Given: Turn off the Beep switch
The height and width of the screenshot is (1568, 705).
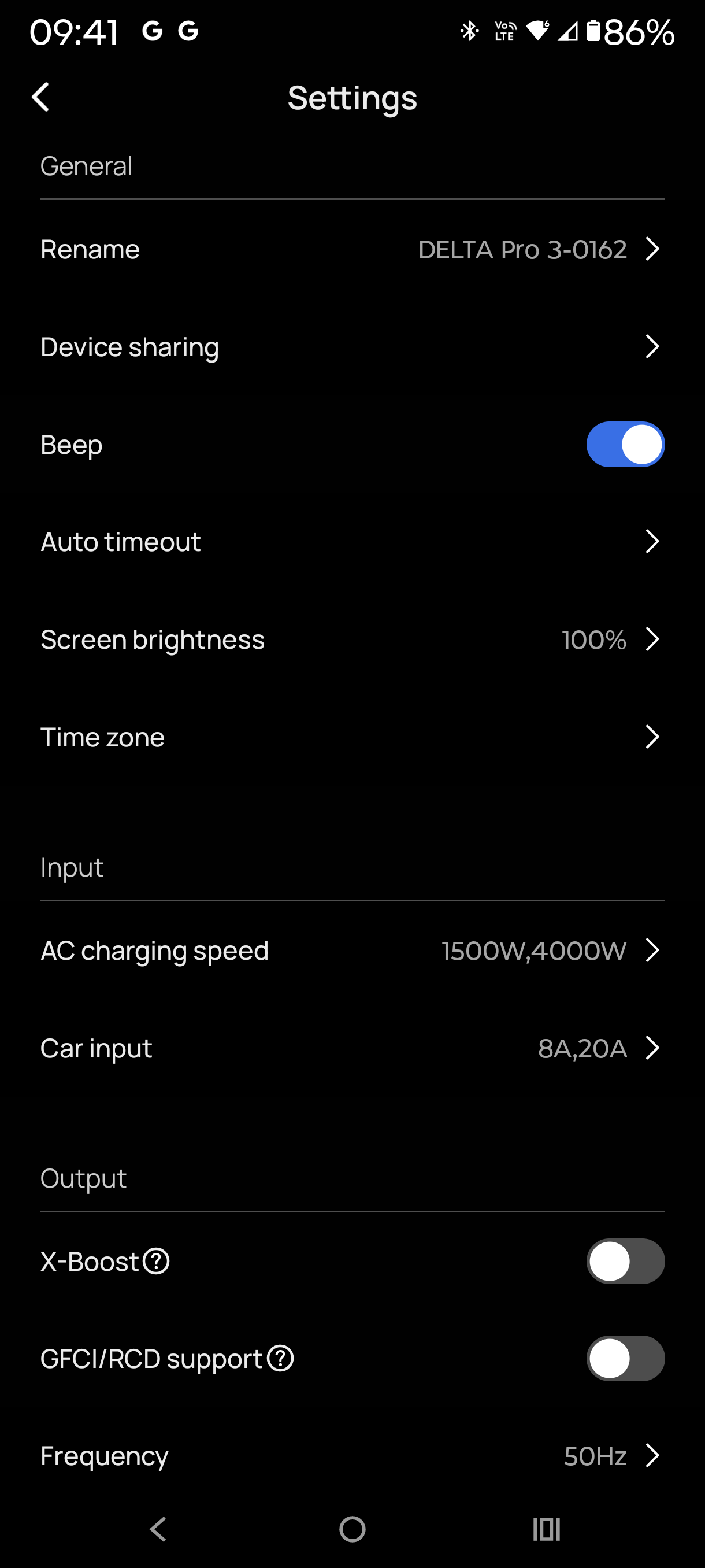Looking at the screenshot, I should tap(625, 445).
